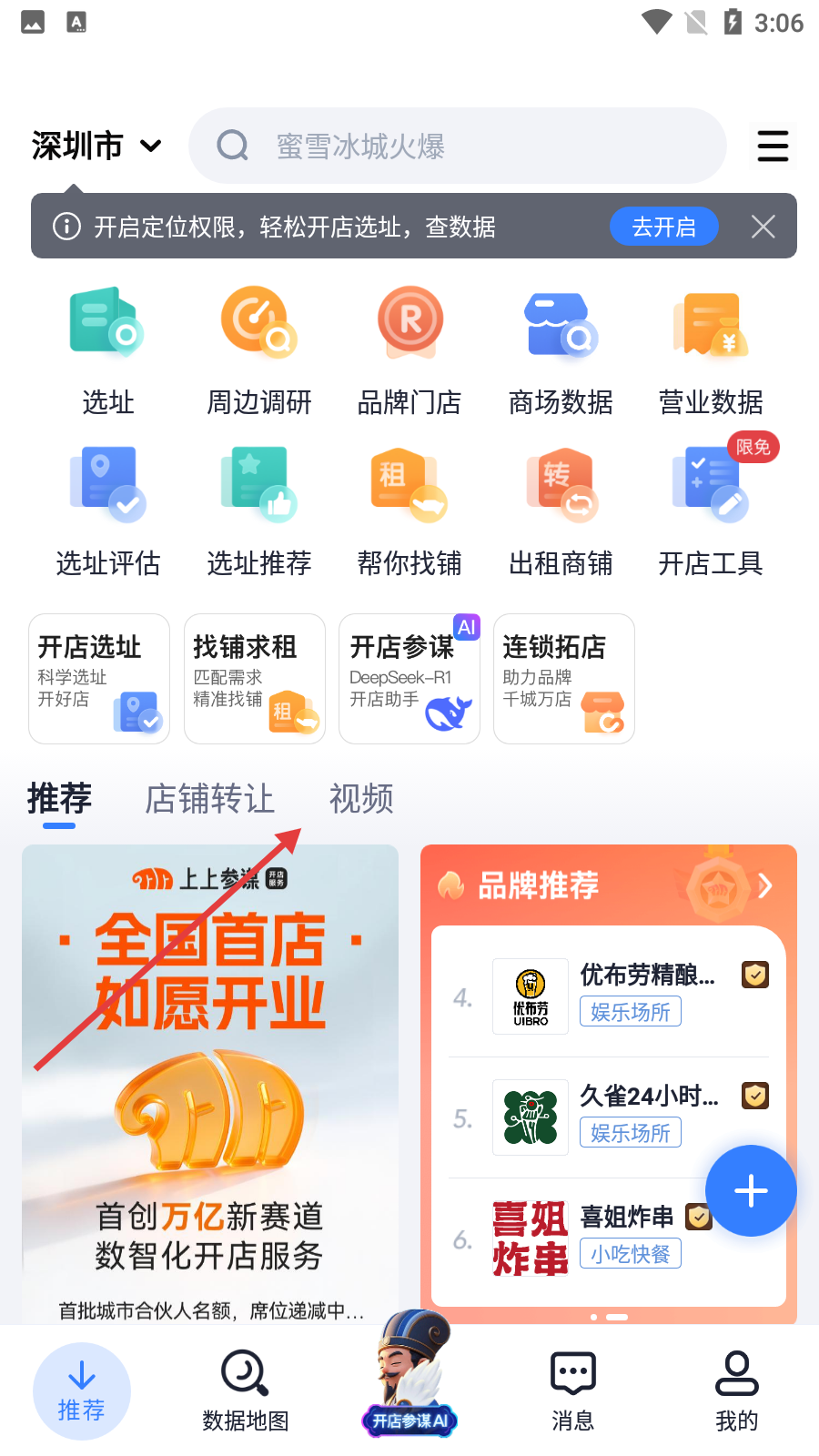The width and height of the screenshot is (819, 1456).
Task: Open the hamburger menu
Action: pyautogui.click(x=773, y=146)
